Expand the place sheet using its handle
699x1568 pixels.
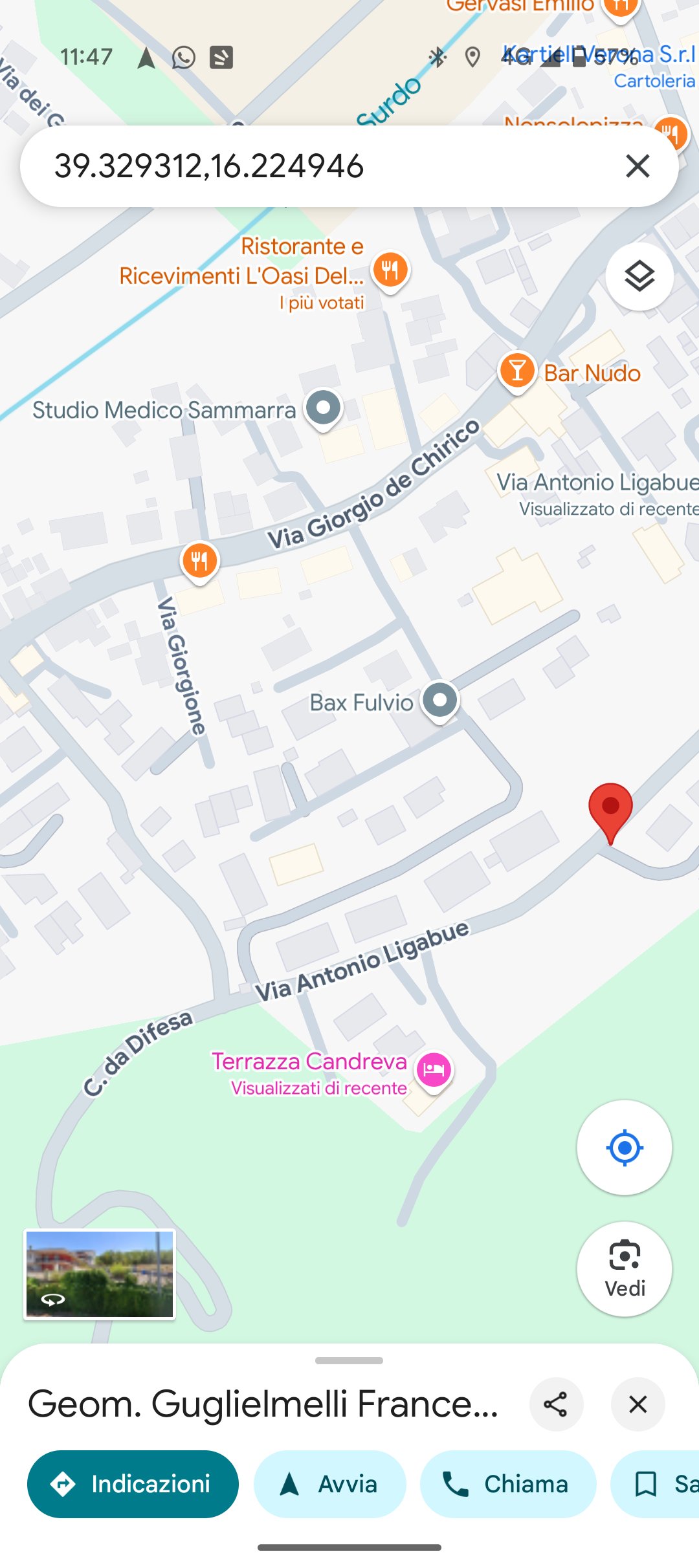pos(349,1361)
